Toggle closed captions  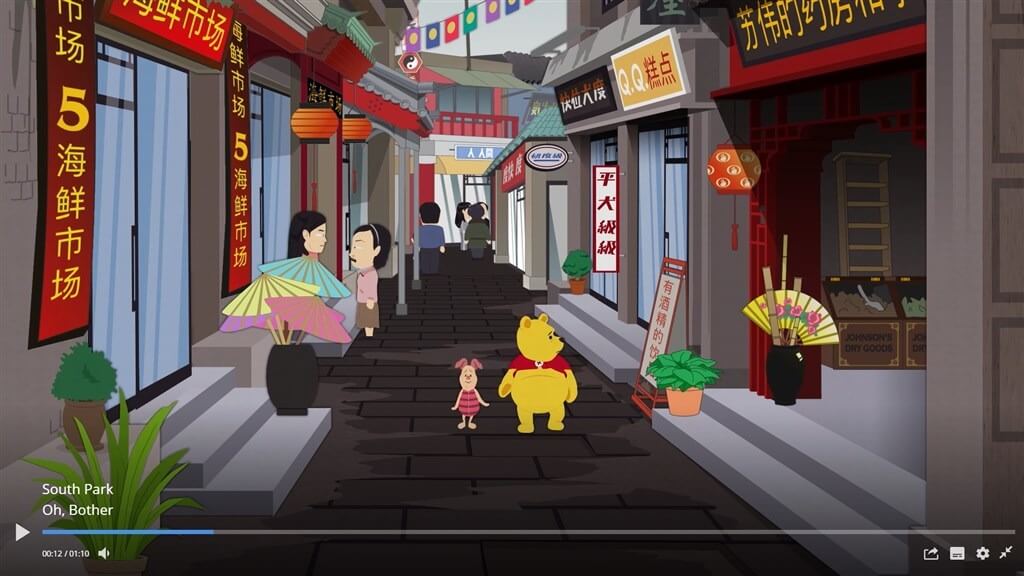click(957, 553)
